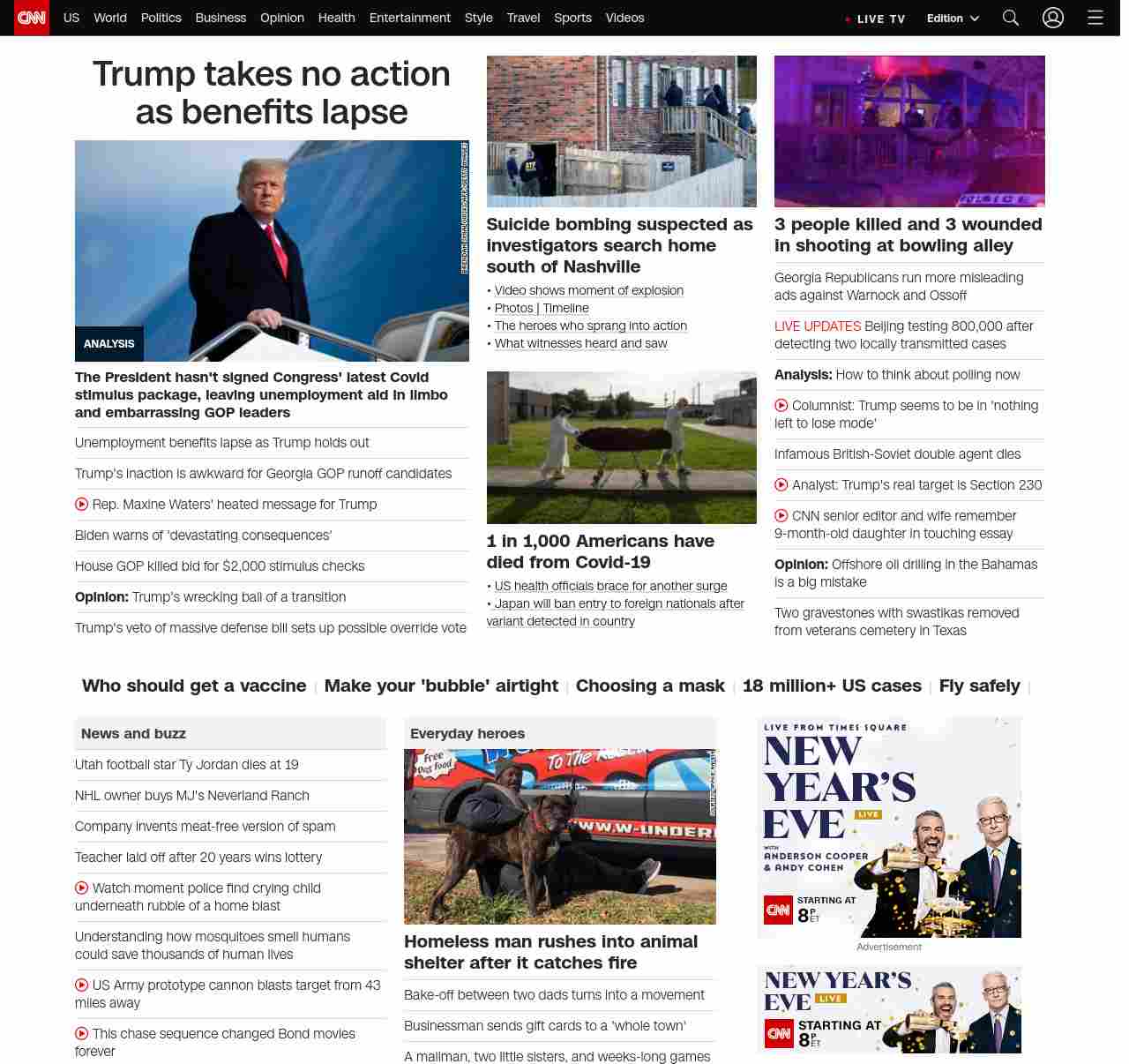Open the homeless man animal shelter story

pyautogui.click(x=550, y=952)
